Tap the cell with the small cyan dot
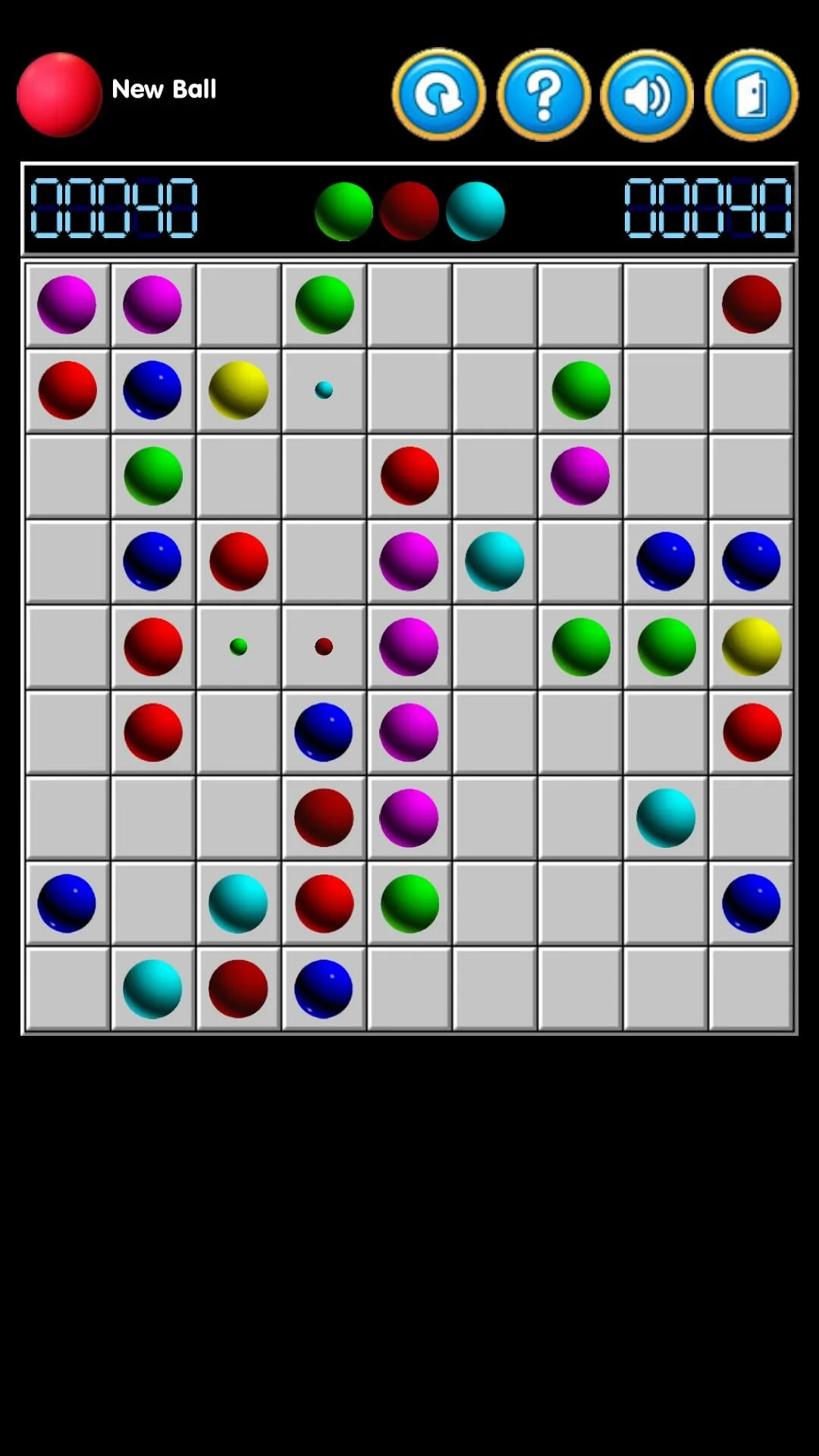Image resolution: width=819 pixels, height=1456 pixels. 325,390
